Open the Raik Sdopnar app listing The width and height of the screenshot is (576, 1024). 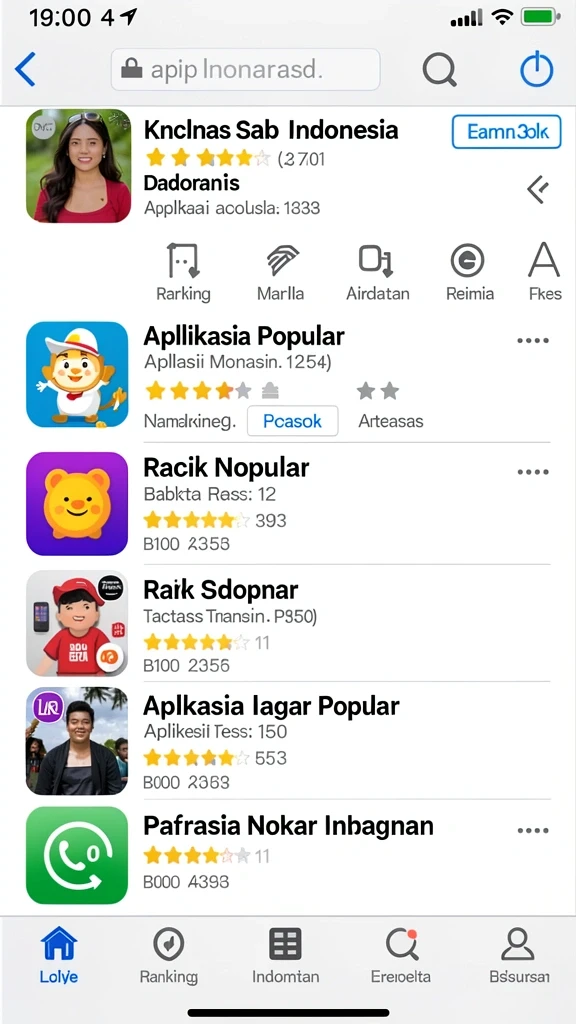[288, 623]
